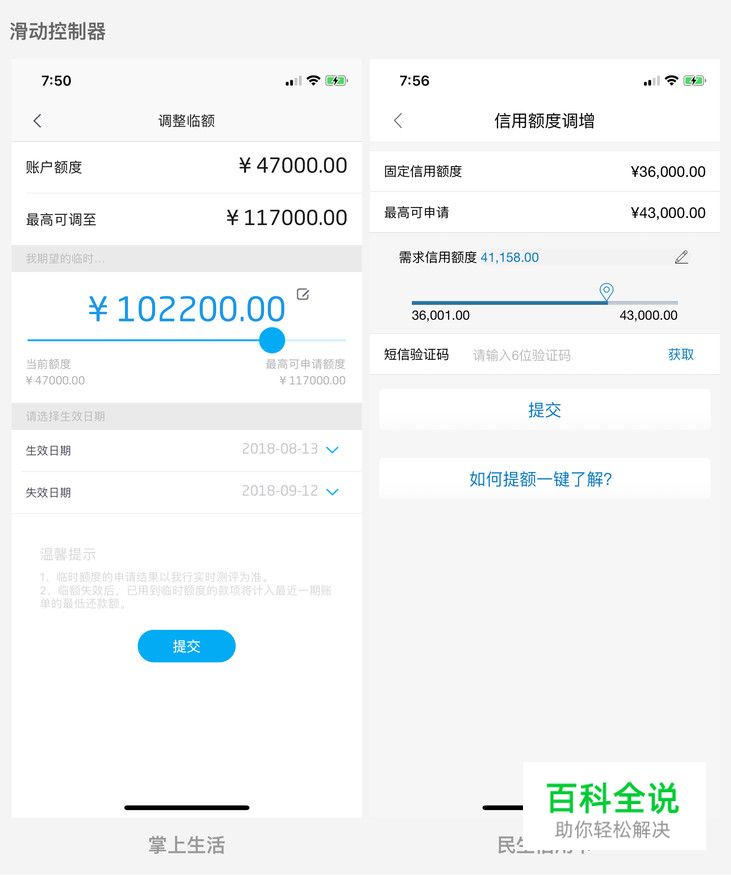Select the slider handle on the credit slider
The width and height of the screenshot is (731, 875).
tap(605, 292)
